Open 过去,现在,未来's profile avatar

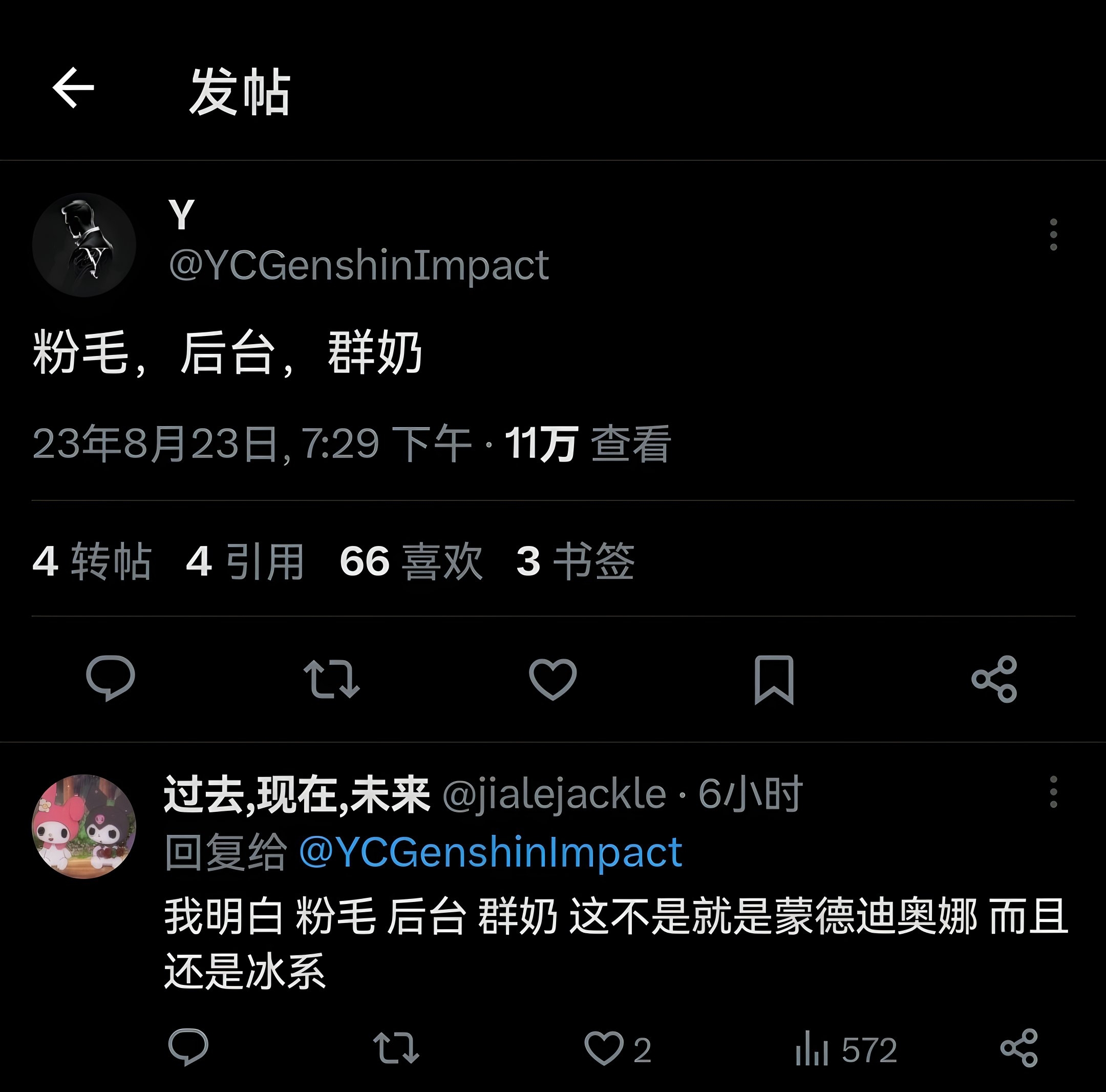click(84, 826)
